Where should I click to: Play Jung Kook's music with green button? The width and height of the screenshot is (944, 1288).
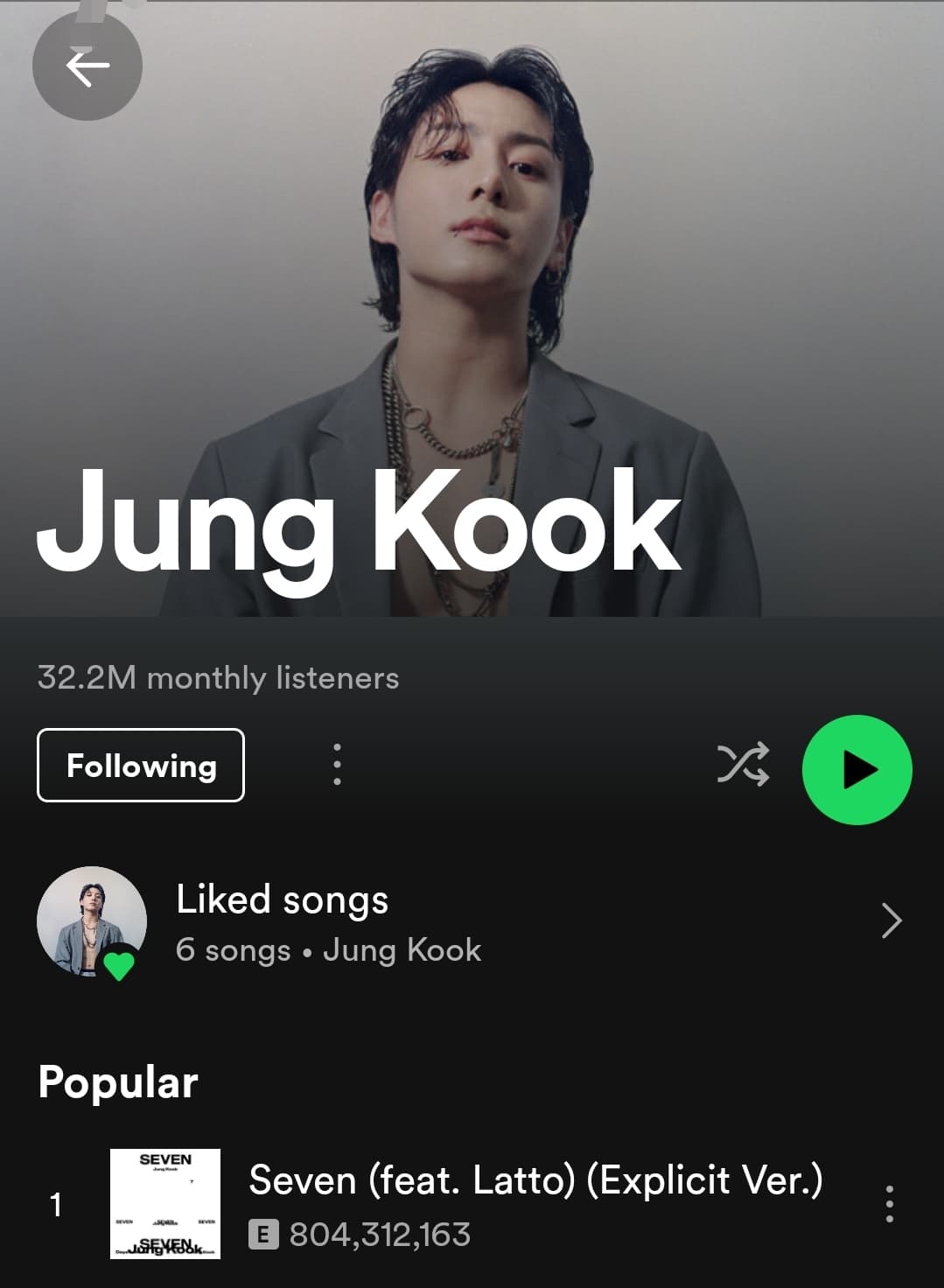coord(857,770)
